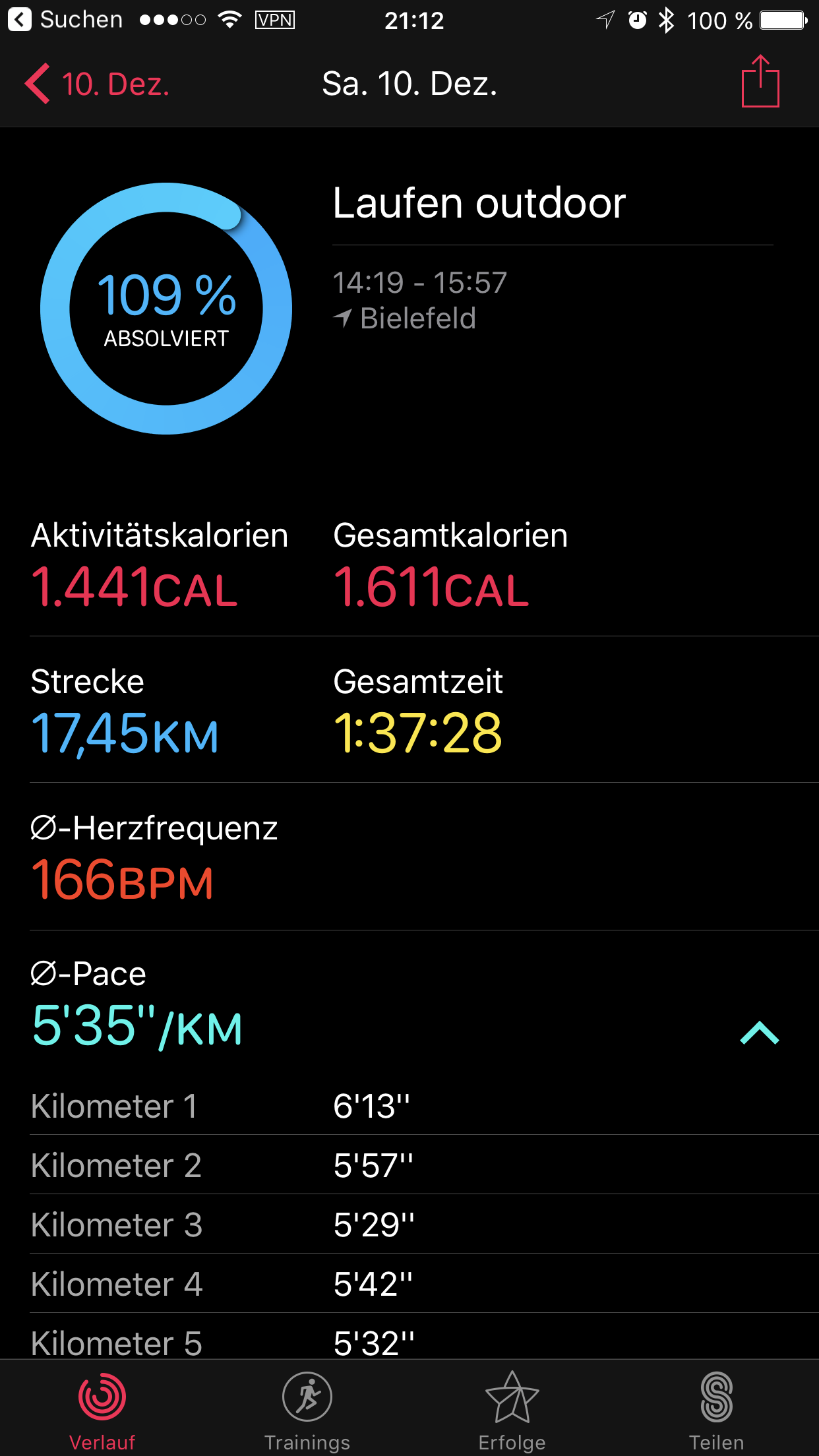This screenshot has width=819, height=1456.
Task: Collapse the Ø-Pace kilometer splits
Action: coord(759,1032)
